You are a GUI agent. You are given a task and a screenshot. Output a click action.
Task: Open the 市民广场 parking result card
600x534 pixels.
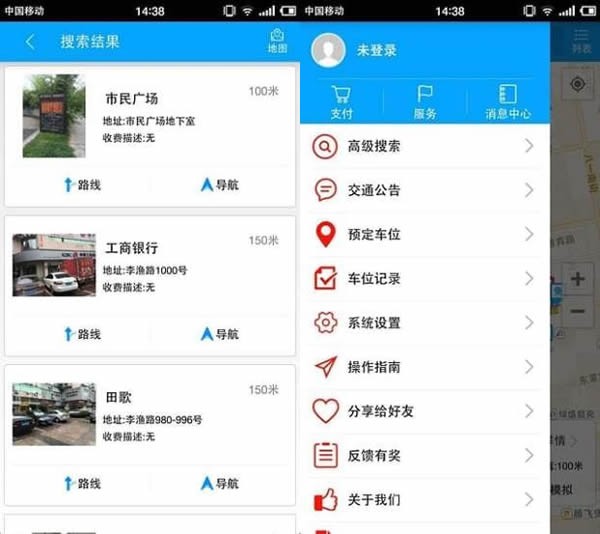pyautogui.click(x=150, y=115)
